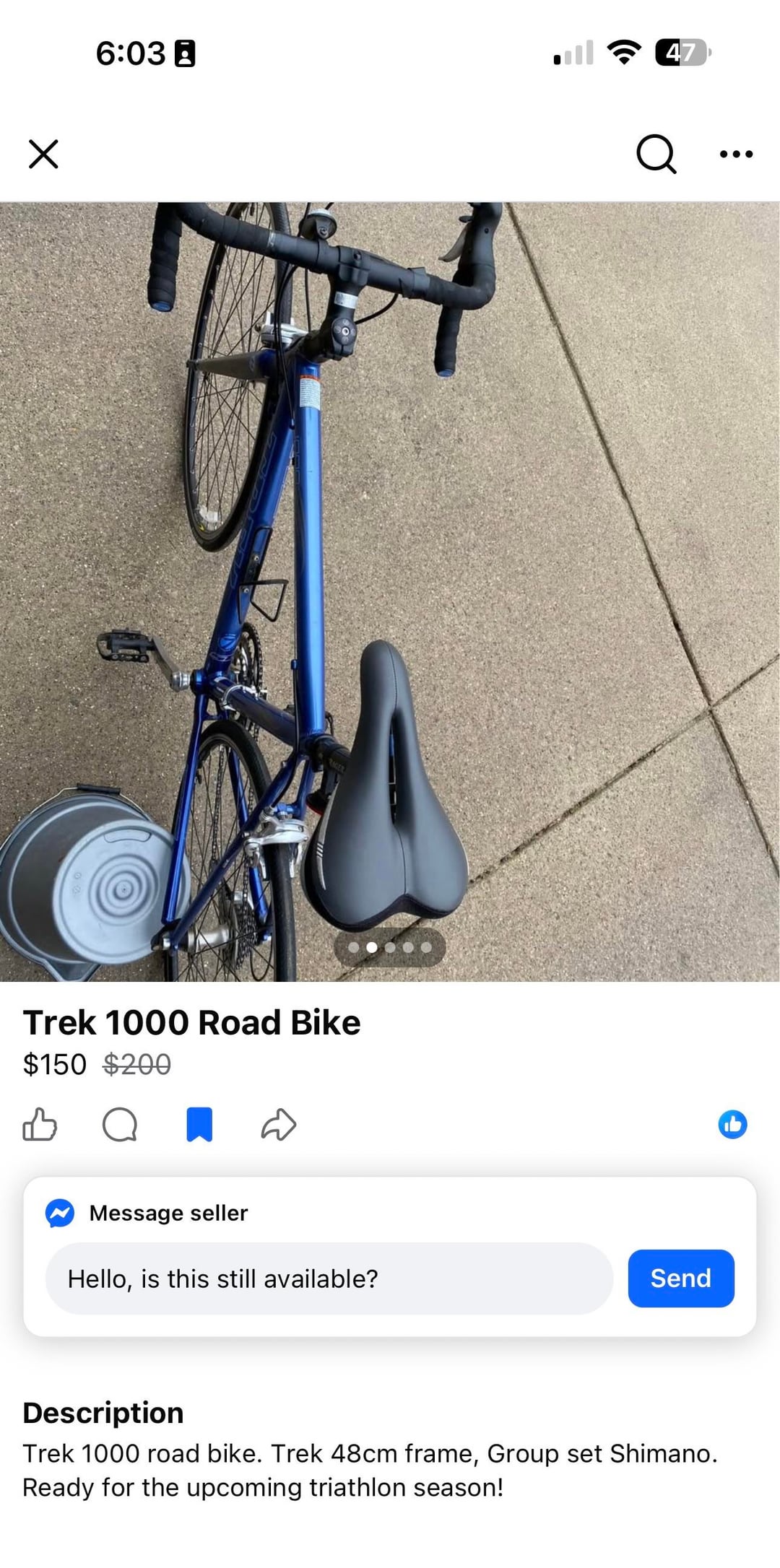Tap the photo page indicator dots
Viewport: 780px width, 1568px height.
tap(390, 947)
